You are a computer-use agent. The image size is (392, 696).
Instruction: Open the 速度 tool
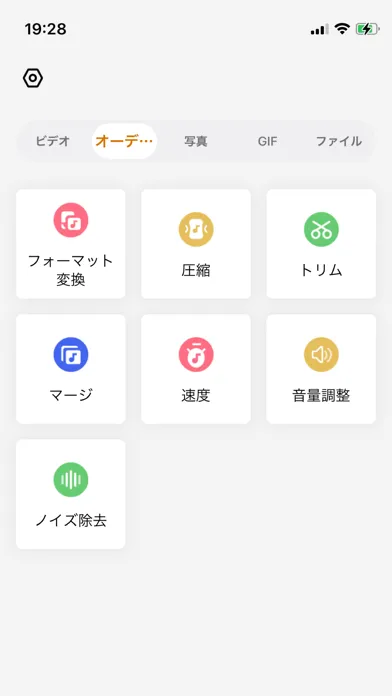click(x=196, y=369)
